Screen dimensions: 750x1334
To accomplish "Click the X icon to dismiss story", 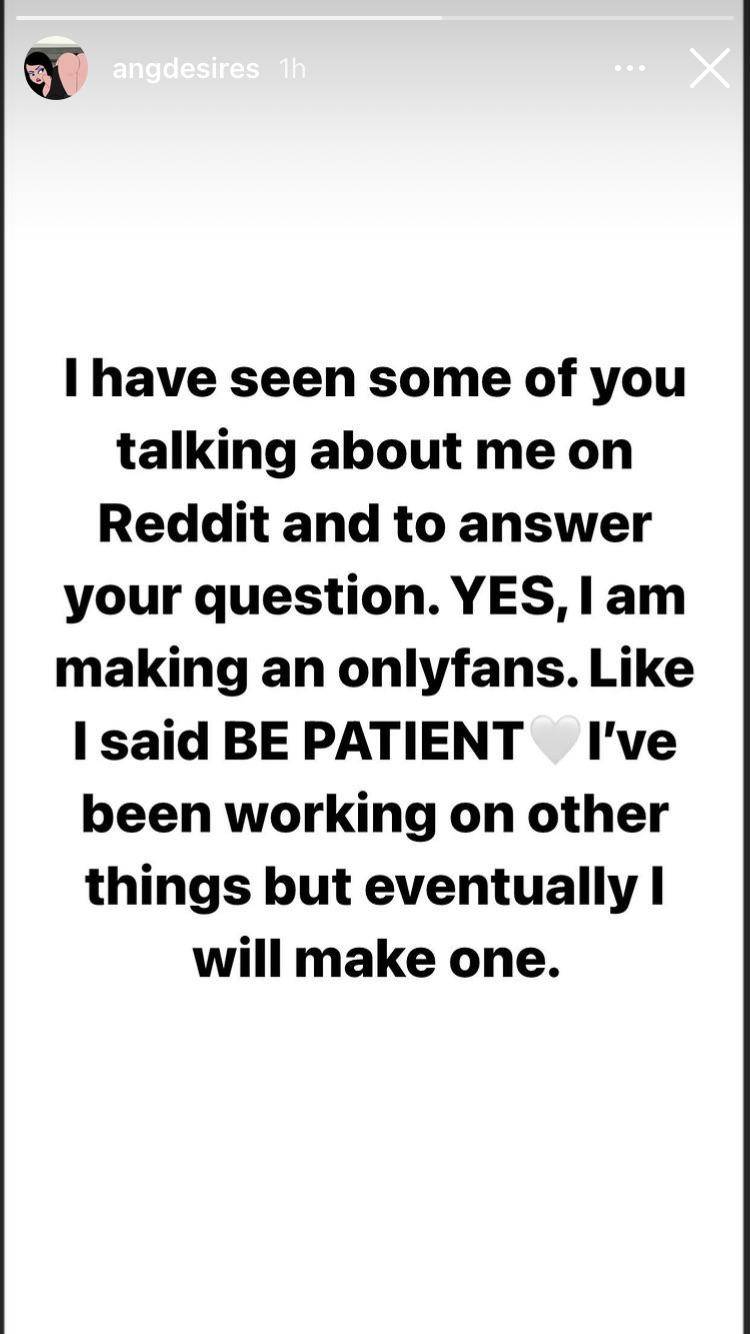I will click(x=709, y=68).
